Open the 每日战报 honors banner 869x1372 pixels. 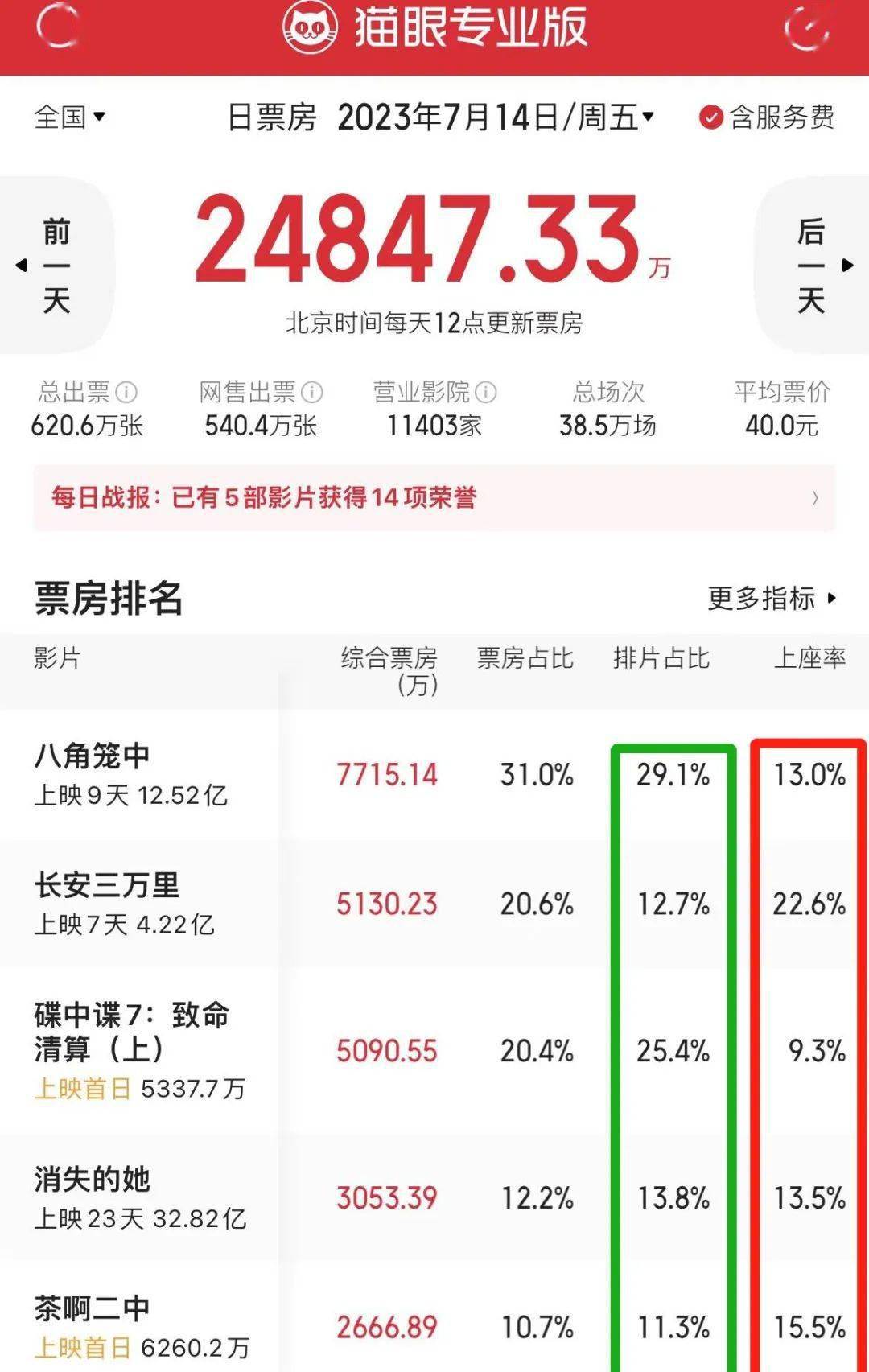434,497
